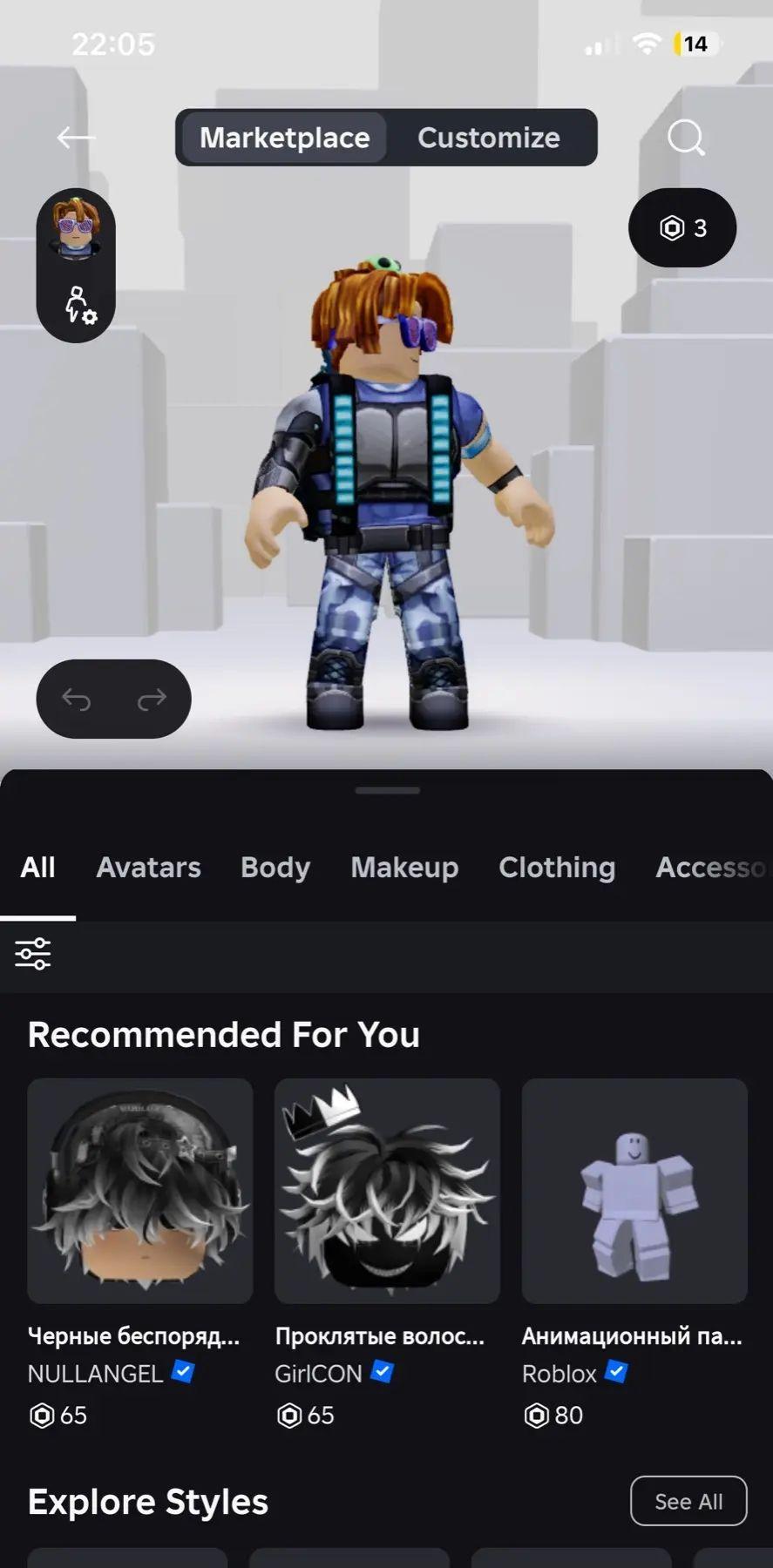Switch to the Body tab
This screenshot has height=1568, width=773.
(275, 868)
